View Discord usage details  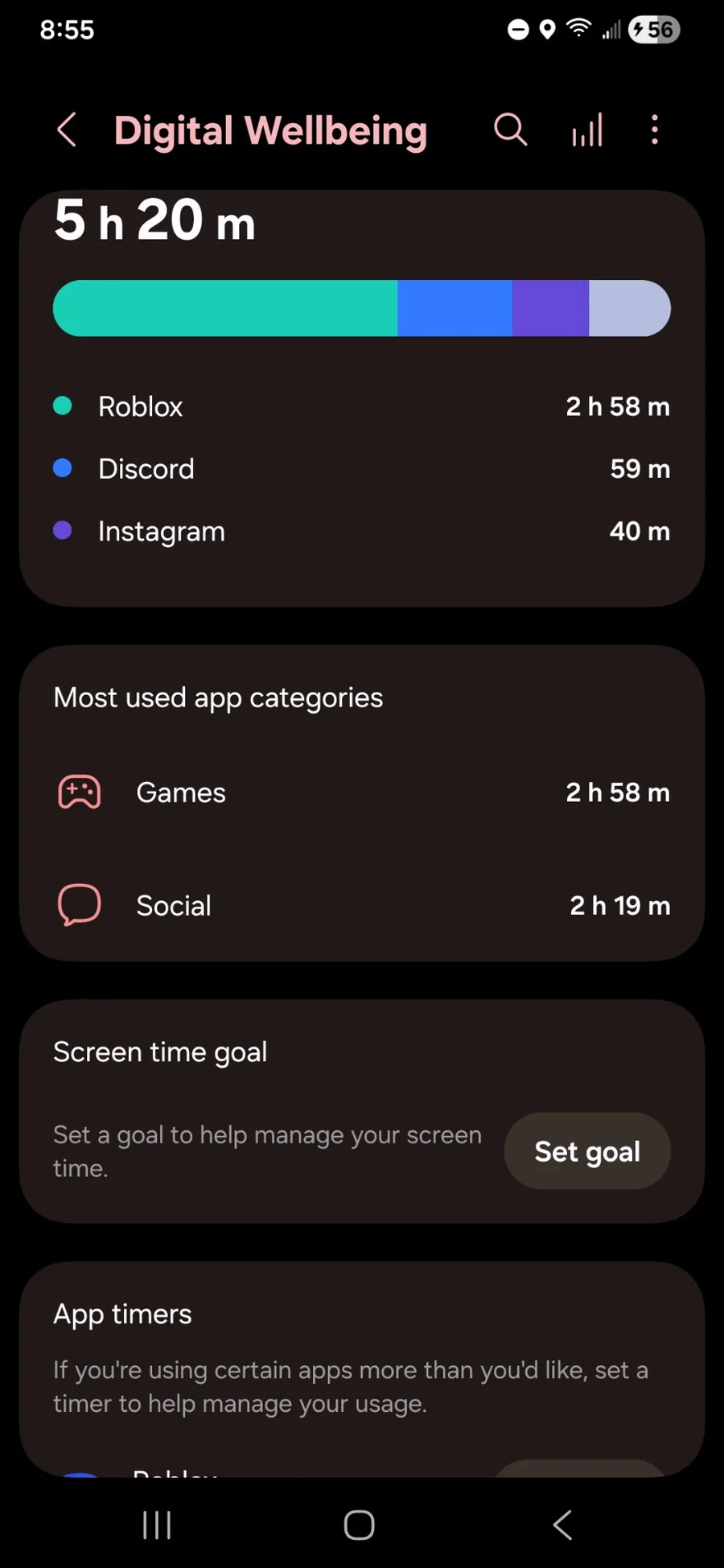(x=361, y=469)
